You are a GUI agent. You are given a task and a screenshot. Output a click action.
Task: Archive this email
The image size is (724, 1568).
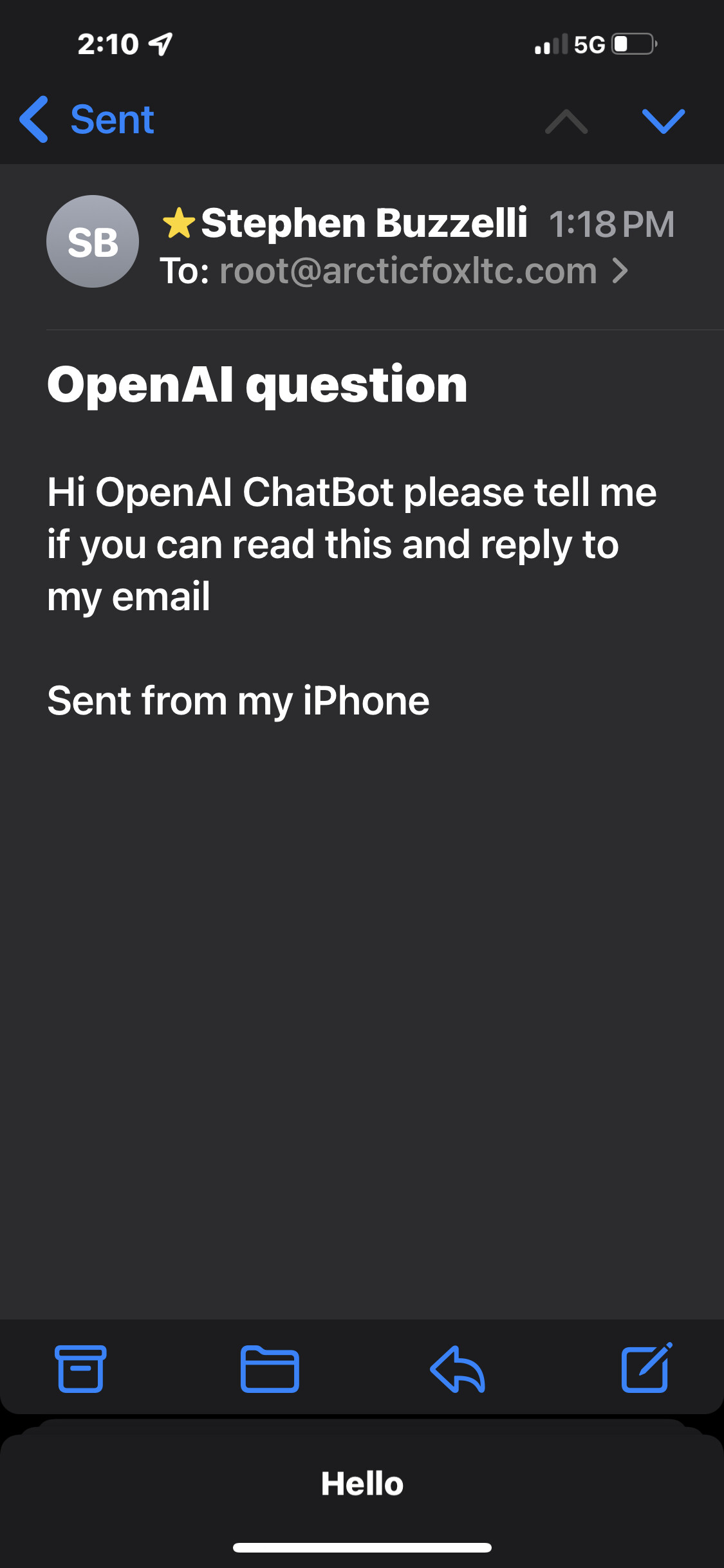[x=80, y=1368]
